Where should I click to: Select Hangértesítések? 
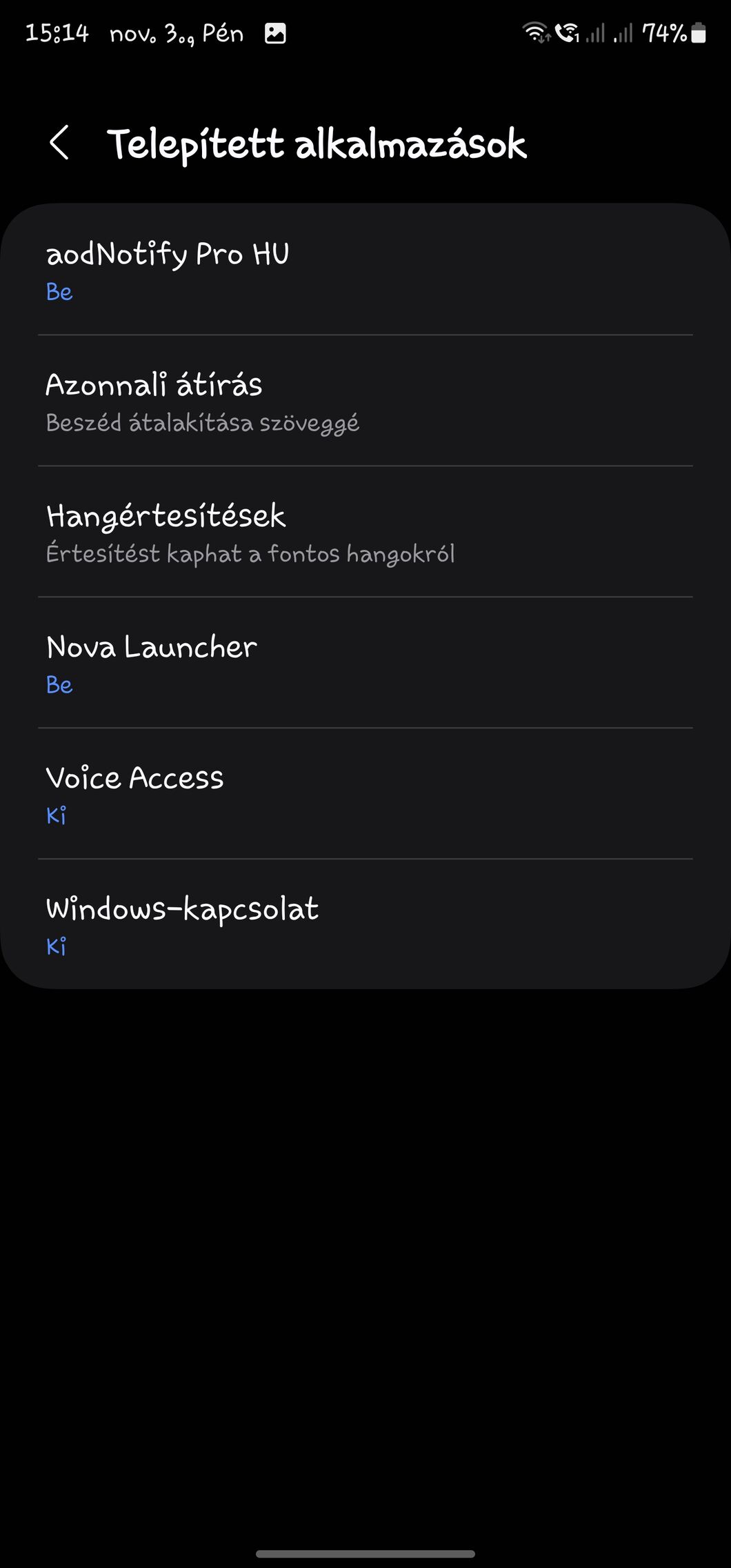tap(365, 532)
